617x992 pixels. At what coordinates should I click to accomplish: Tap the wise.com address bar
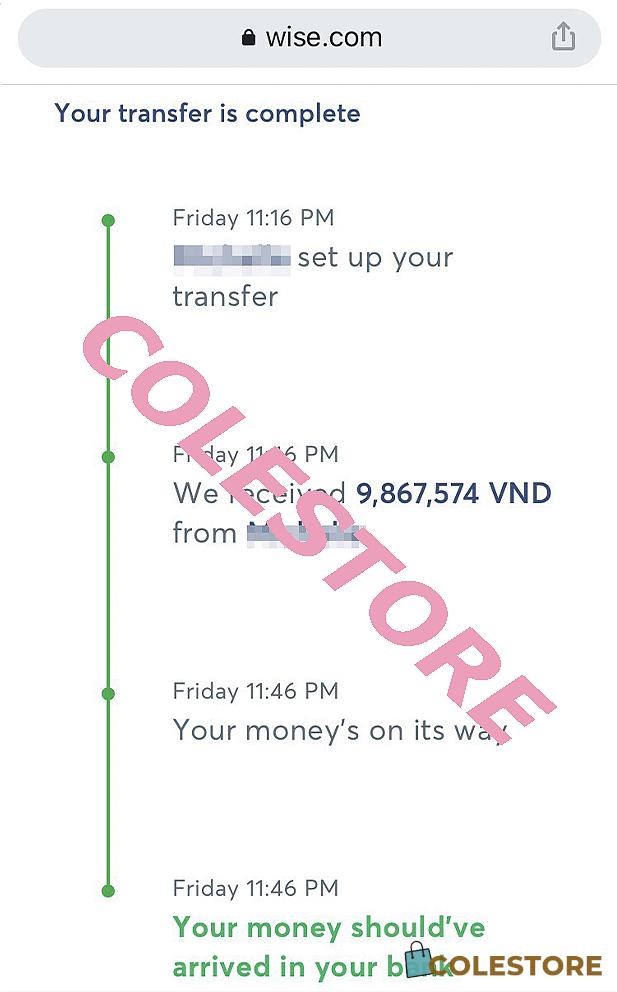tap(309, 37)
